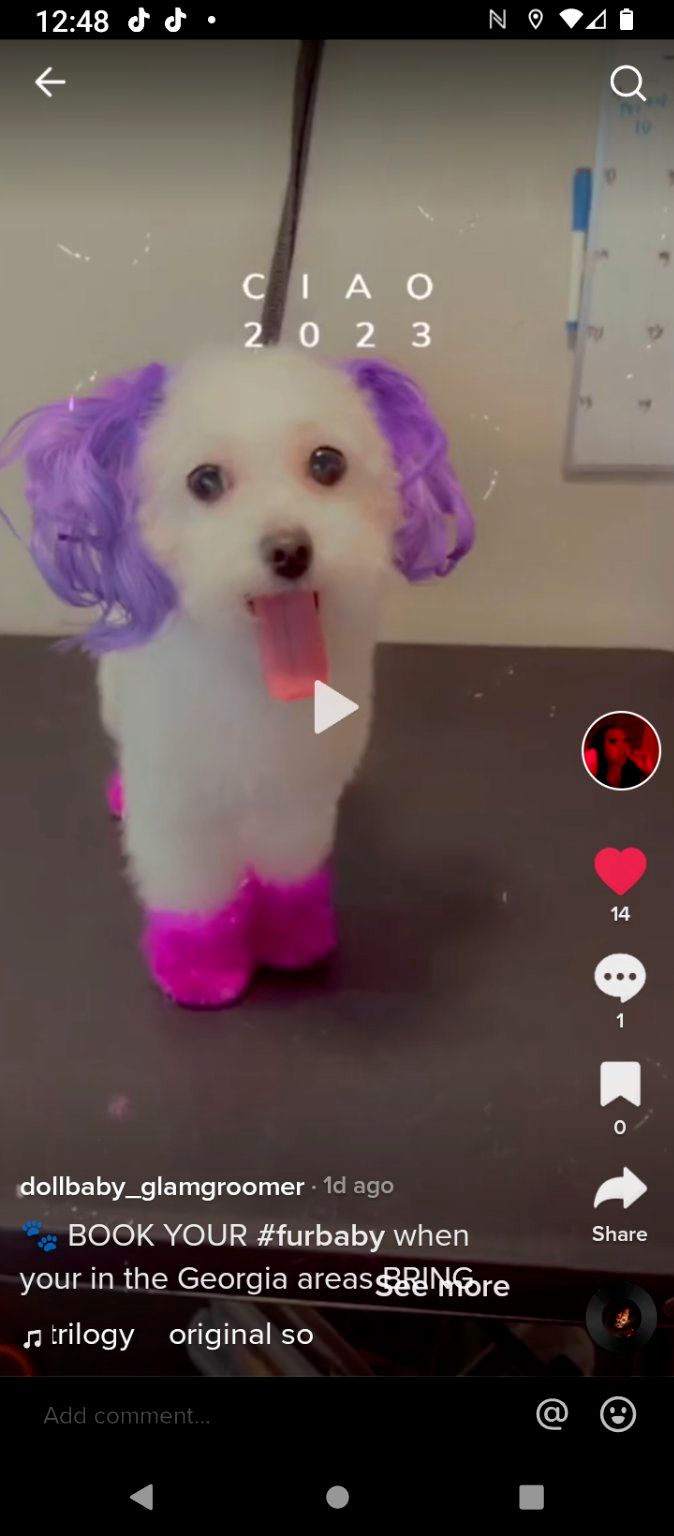Open the comments bubble
The height and width of the screenshot is (1536, 674).
620,977
